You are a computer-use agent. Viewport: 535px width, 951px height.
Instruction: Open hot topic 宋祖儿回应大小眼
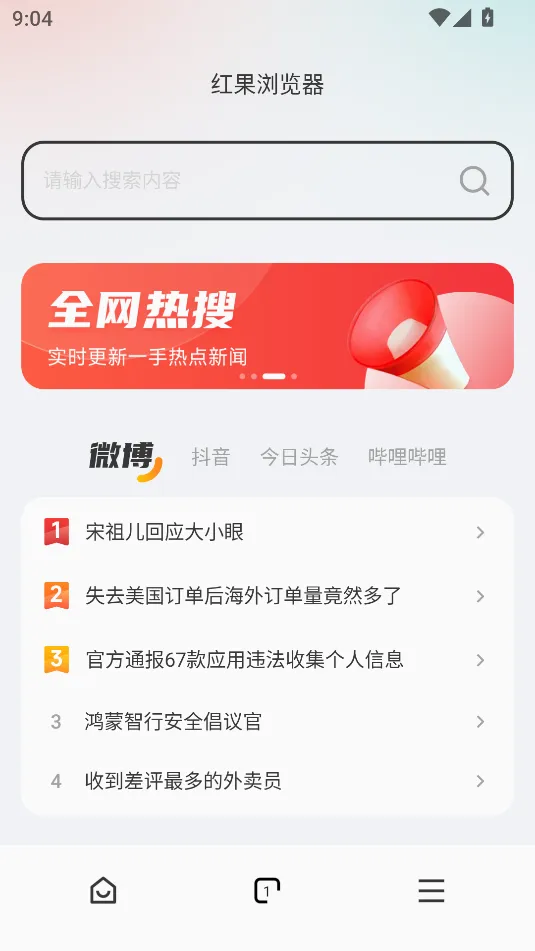(268, 532)
